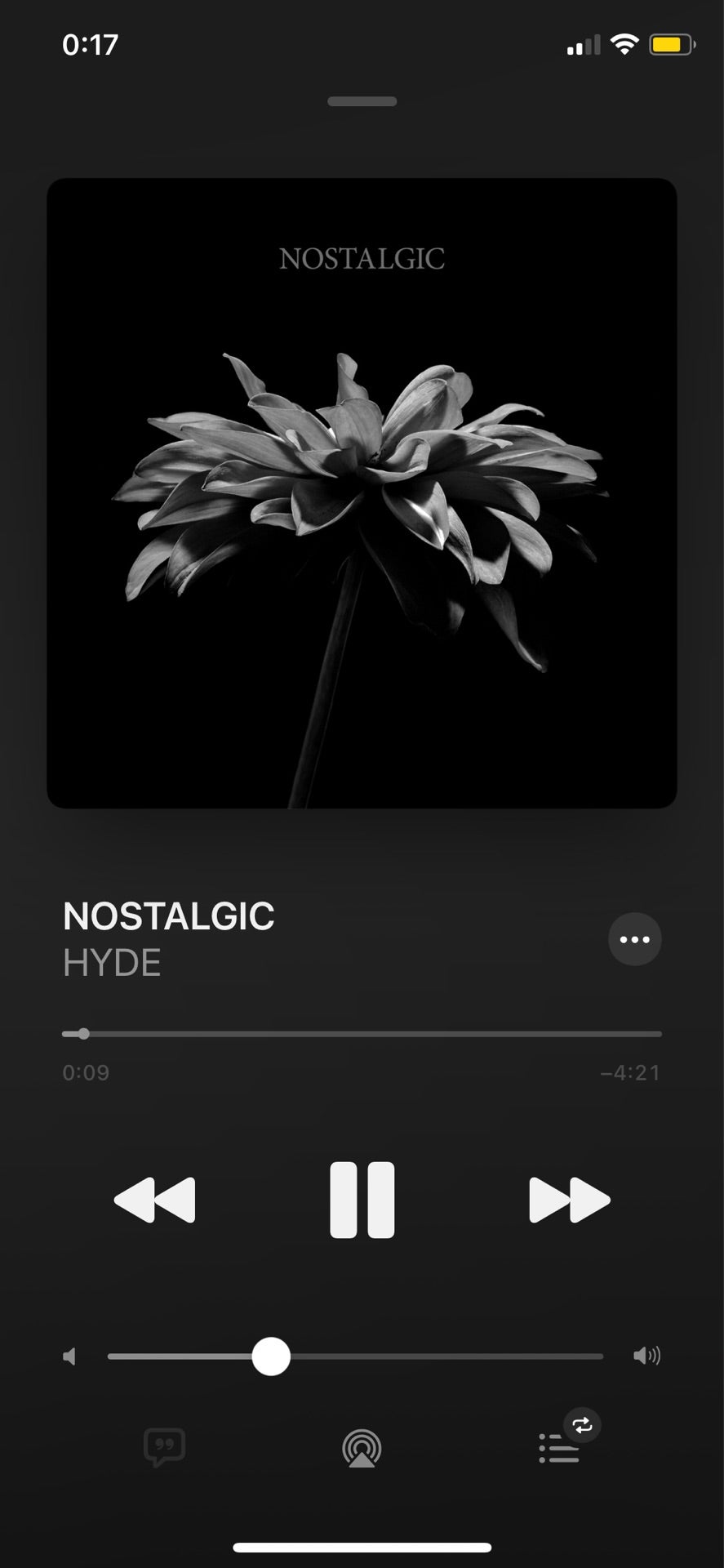Tap the volume slider knob

271,1356
